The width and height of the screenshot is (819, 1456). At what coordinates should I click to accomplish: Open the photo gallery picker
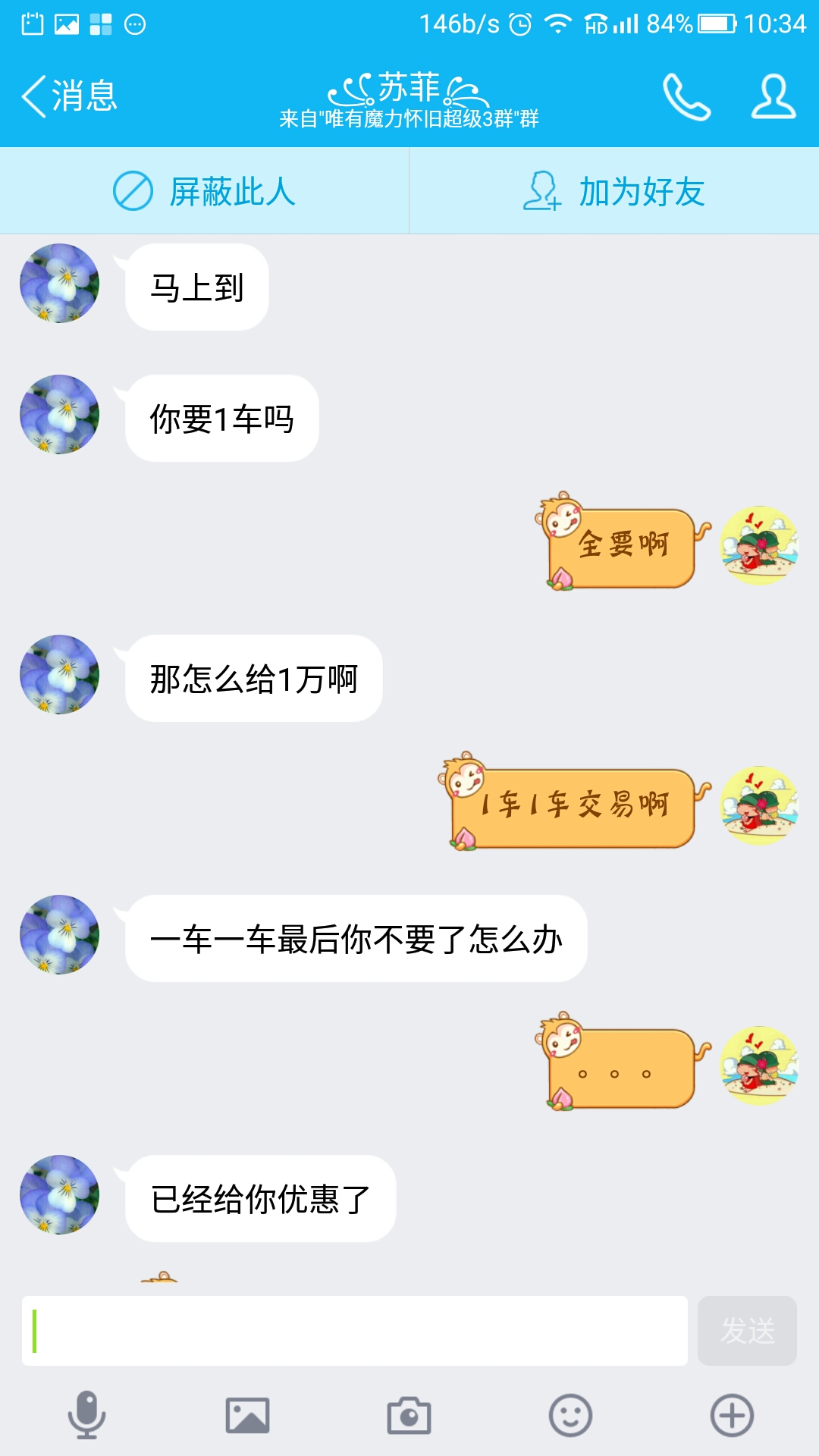(247, 1415)
